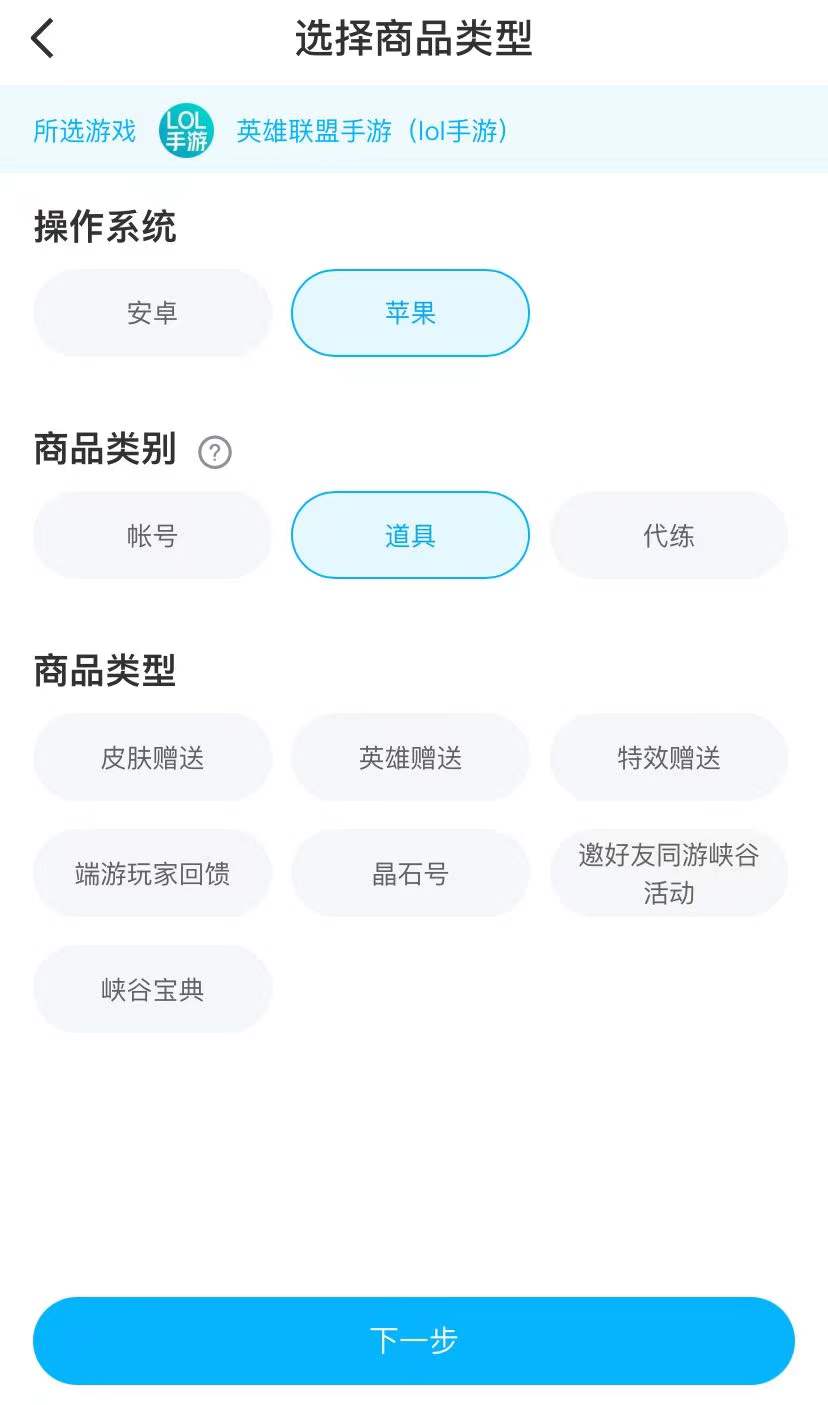Select the 英雄赠送 product type
The image size is (828, 1405).
point(410,758)
